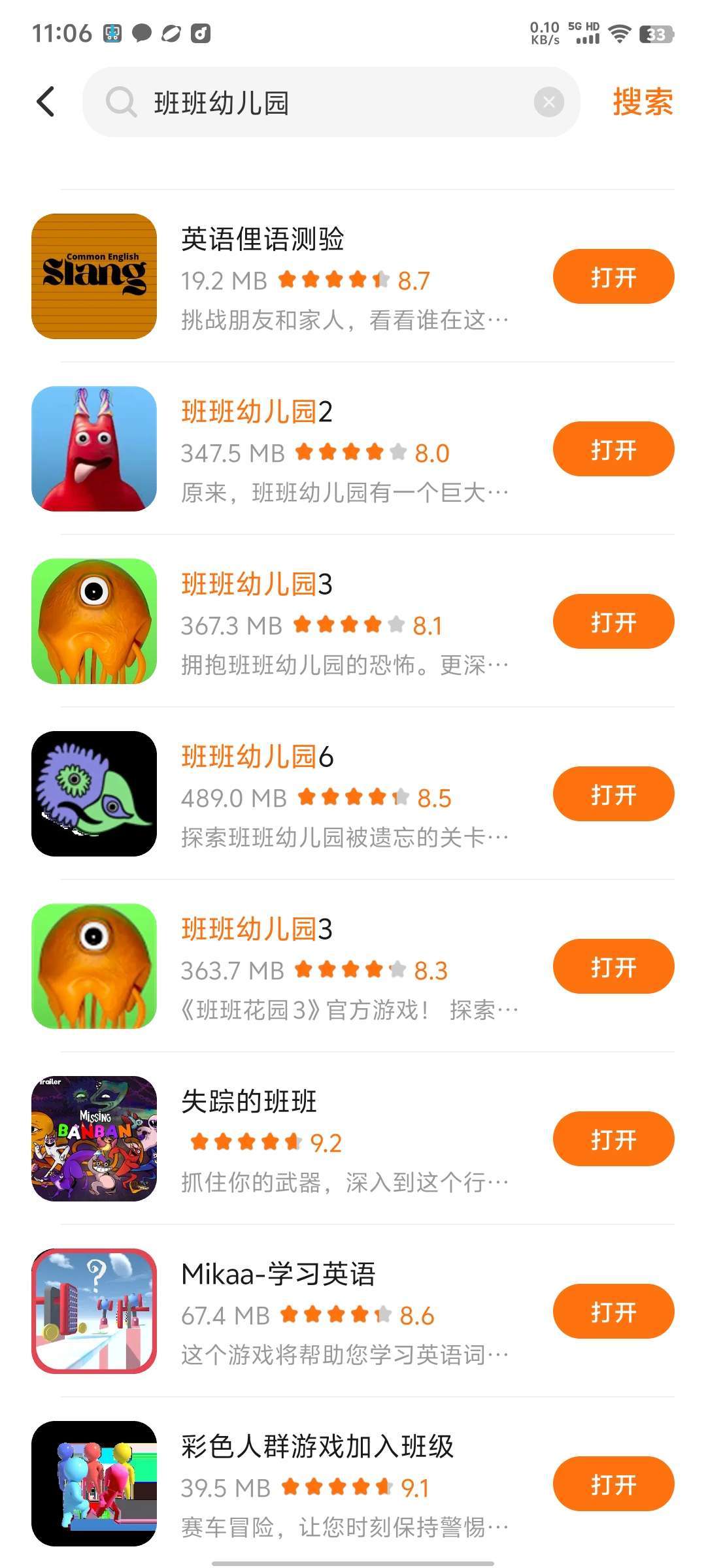706x1568 pixels.
Task: Open 彩色人群游戏加入班级 with its 打开 button
Action: pyautogui.click(x=613, y=1484)
